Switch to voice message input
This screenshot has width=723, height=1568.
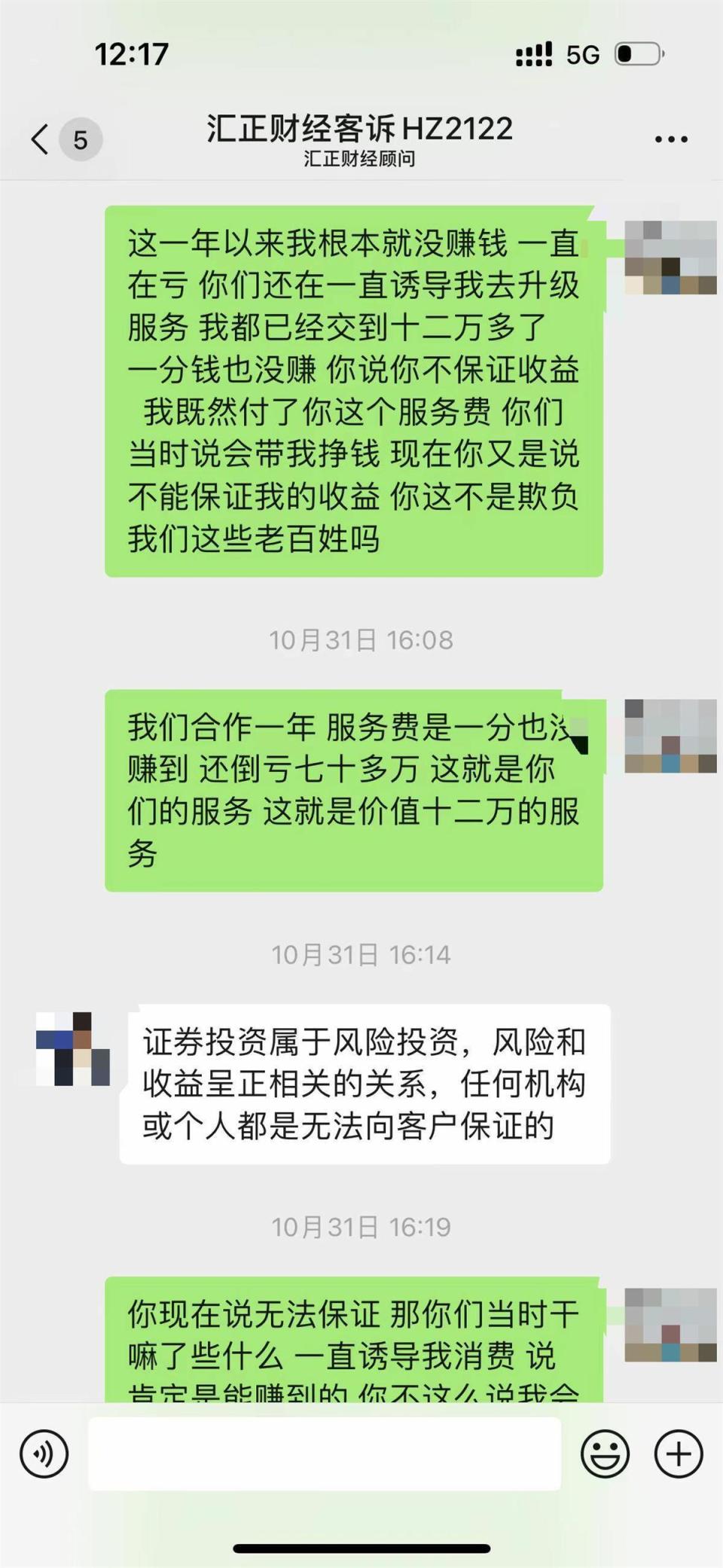44,1454
